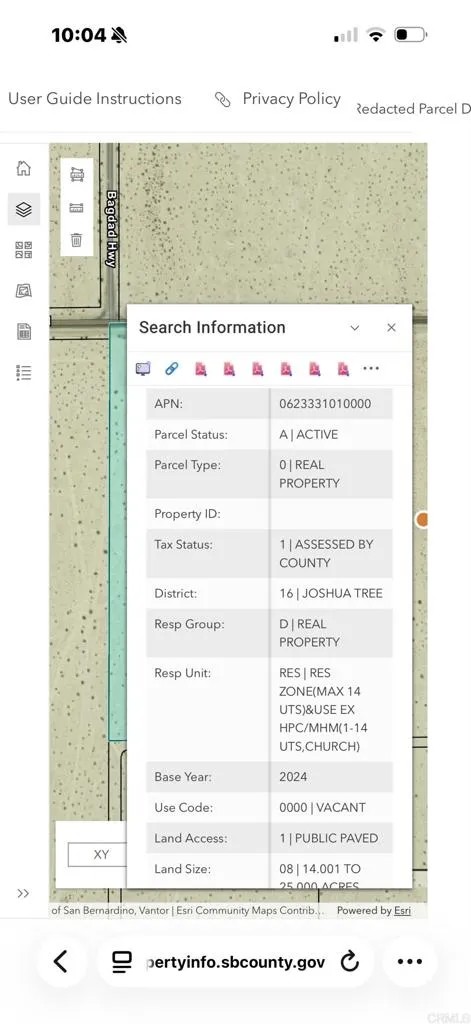Open more options in Search Information toolbar
471x1024 pixels.
point(371,368)
